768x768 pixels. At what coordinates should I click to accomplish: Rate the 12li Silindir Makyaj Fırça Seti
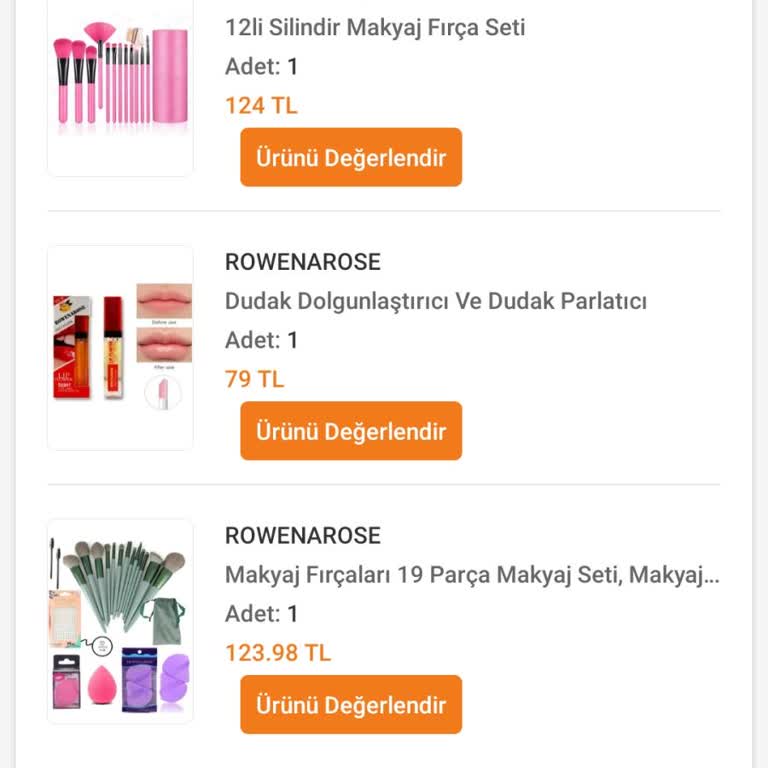pos(351,158)
